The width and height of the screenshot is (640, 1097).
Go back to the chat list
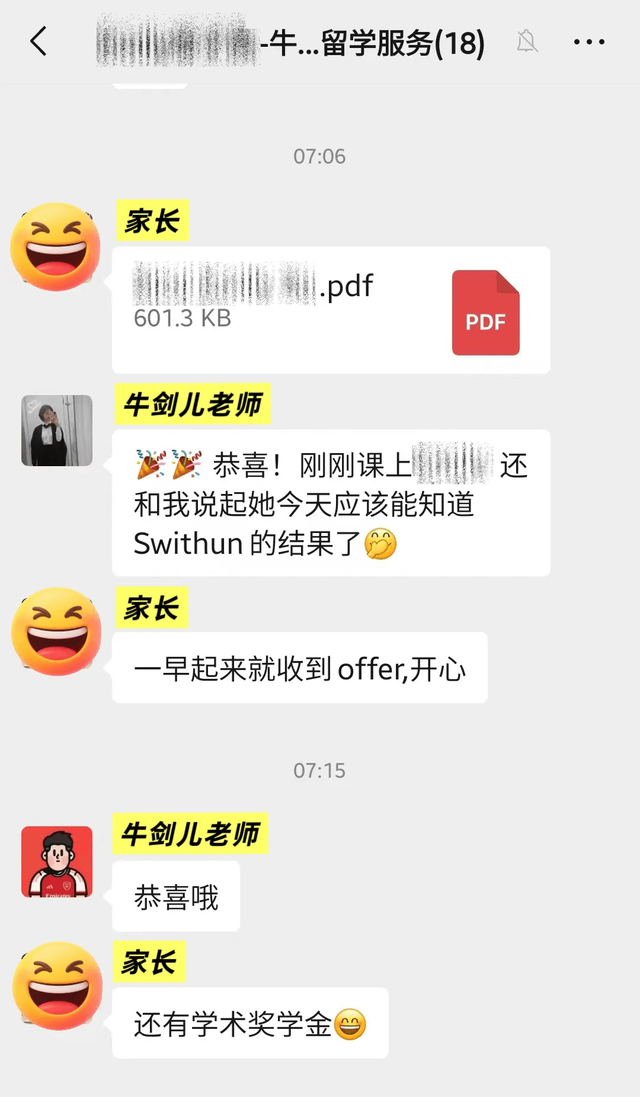click(38, 42)
